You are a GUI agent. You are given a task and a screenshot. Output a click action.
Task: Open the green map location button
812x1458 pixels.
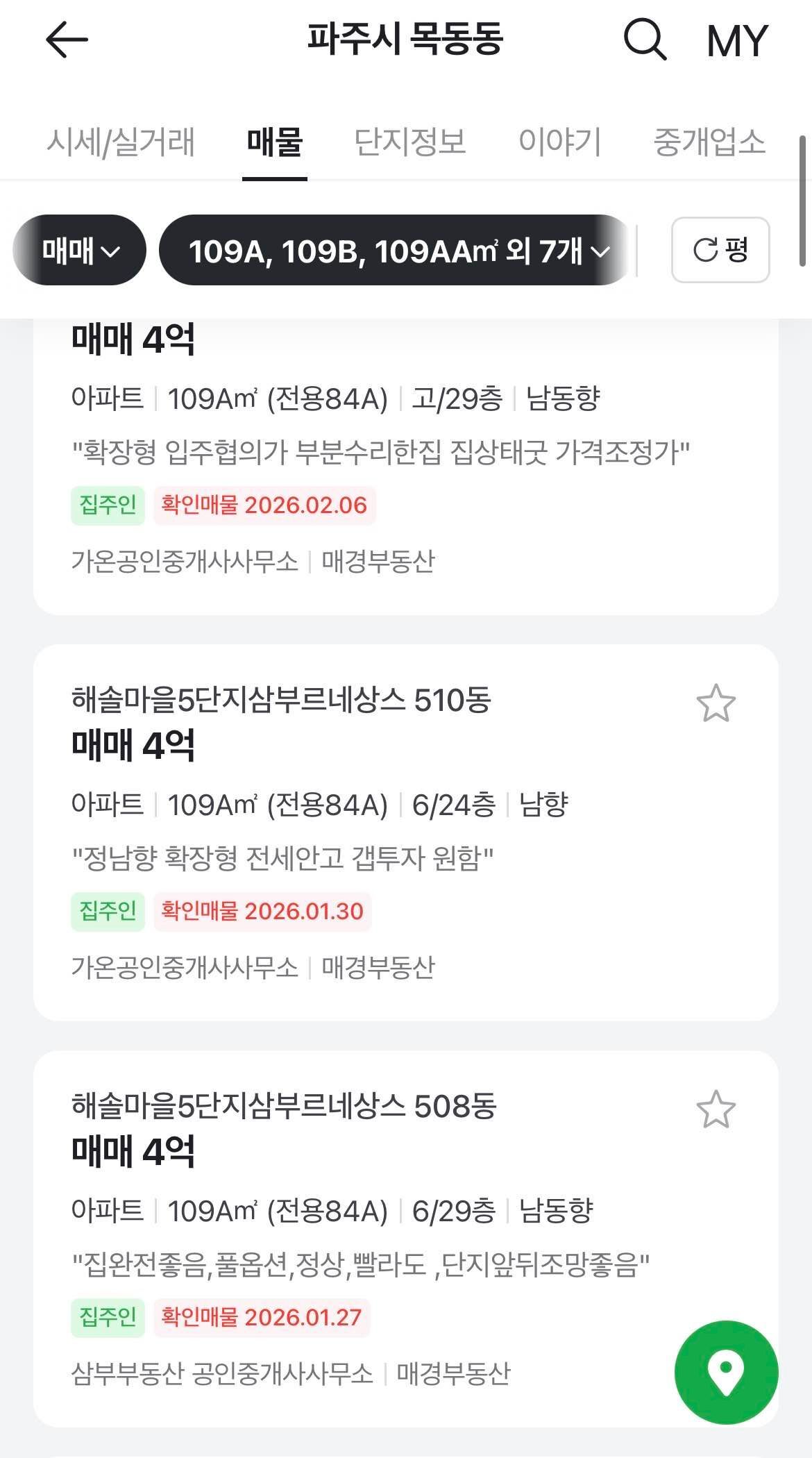coord(726,1373)
